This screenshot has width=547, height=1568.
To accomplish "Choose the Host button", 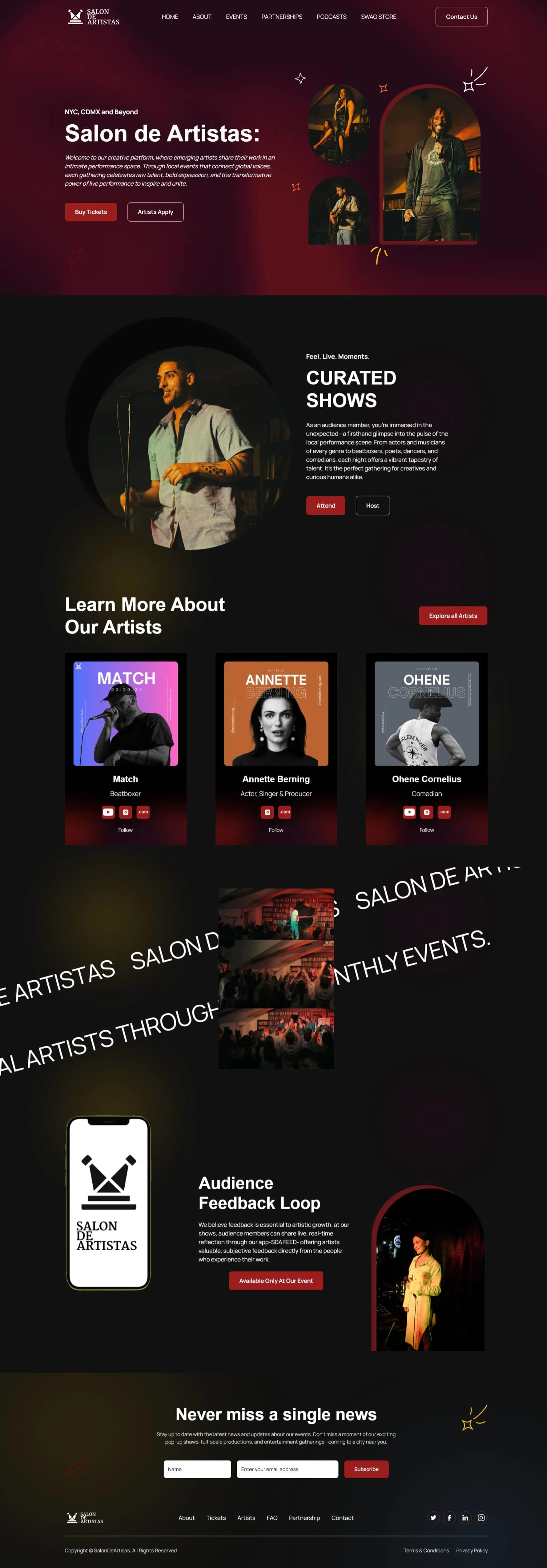I will pyautogui.click(x=372, y=505).
